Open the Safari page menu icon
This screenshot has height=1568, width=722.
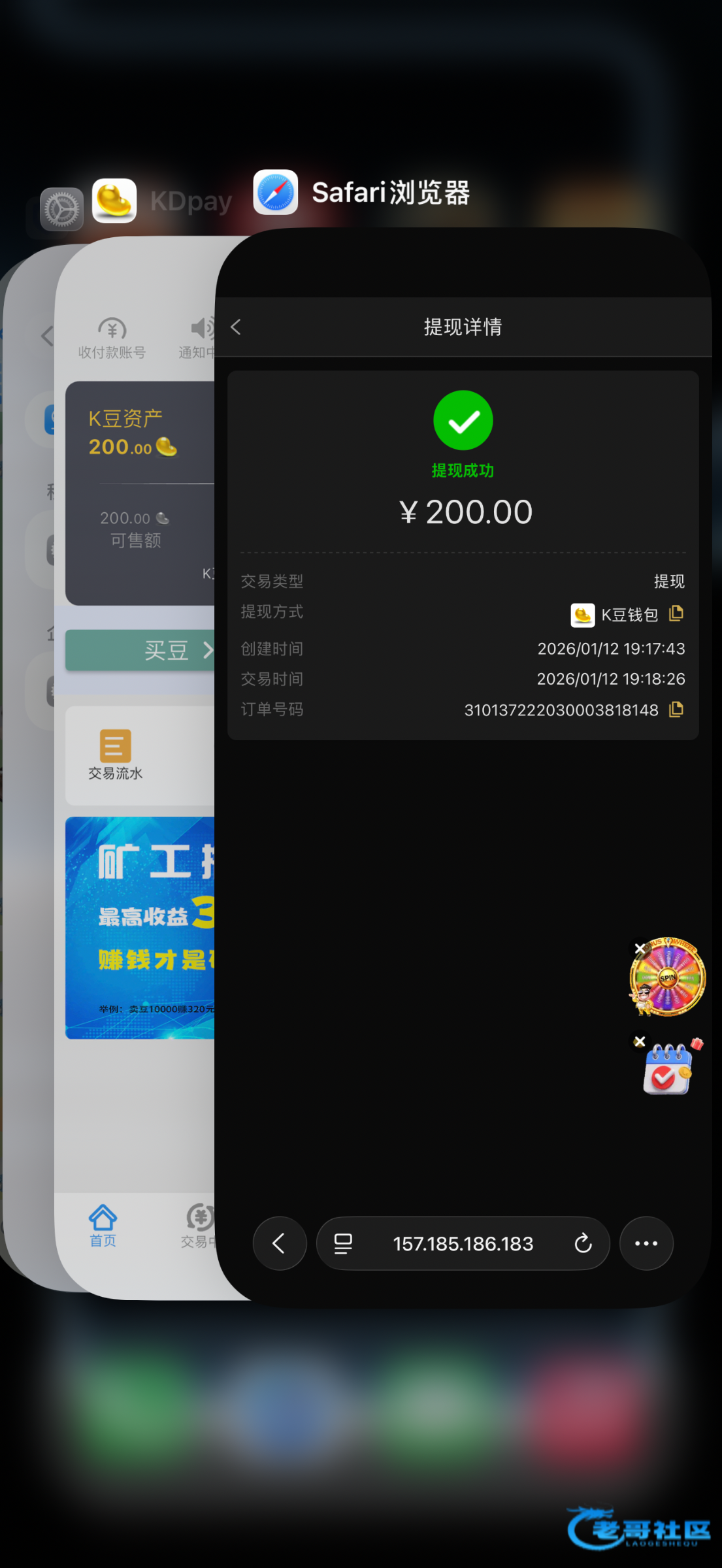343,1243
